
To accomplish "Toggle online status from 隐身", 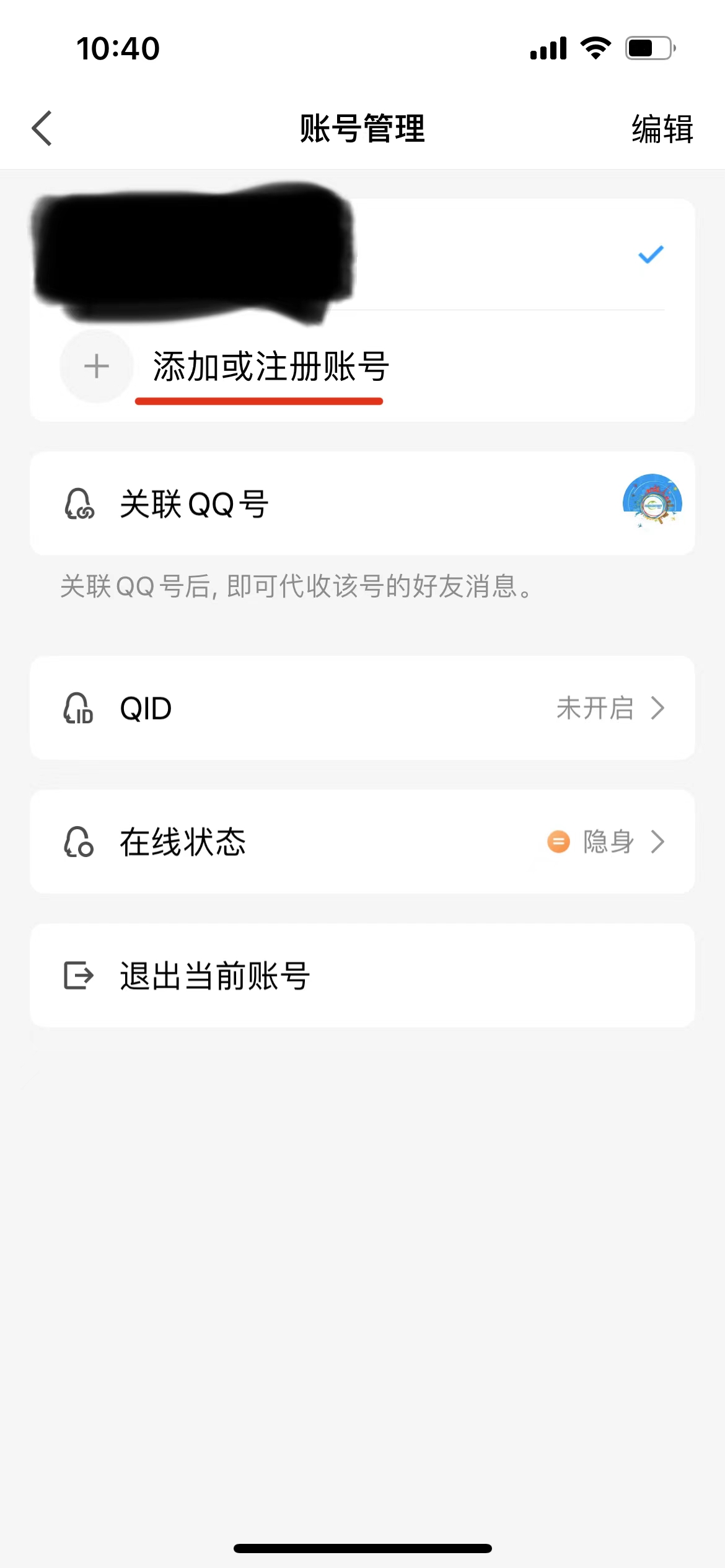I will click(607, 841).
